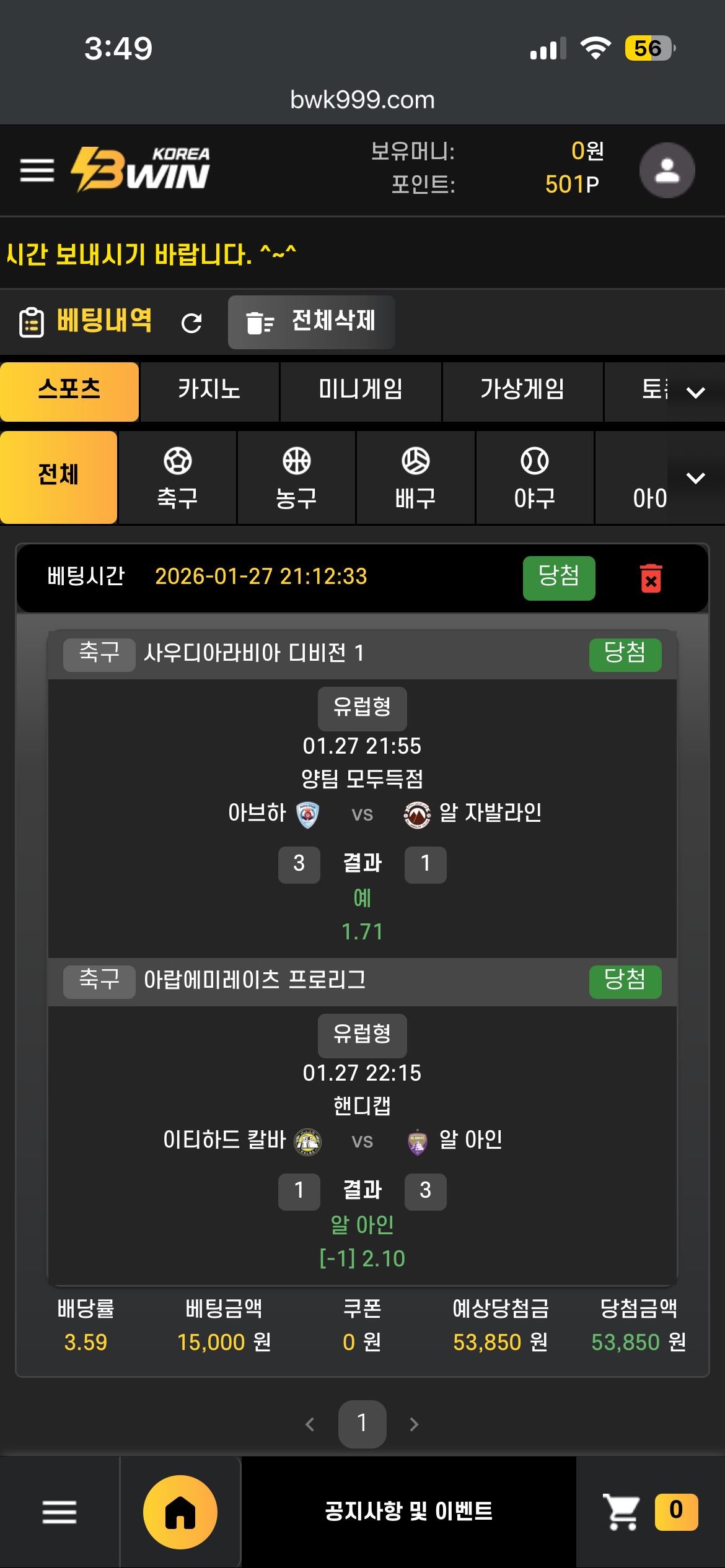The image size is (725, 1568).
Task: Select the 전체 sports filter
Action: click(59, 476)
